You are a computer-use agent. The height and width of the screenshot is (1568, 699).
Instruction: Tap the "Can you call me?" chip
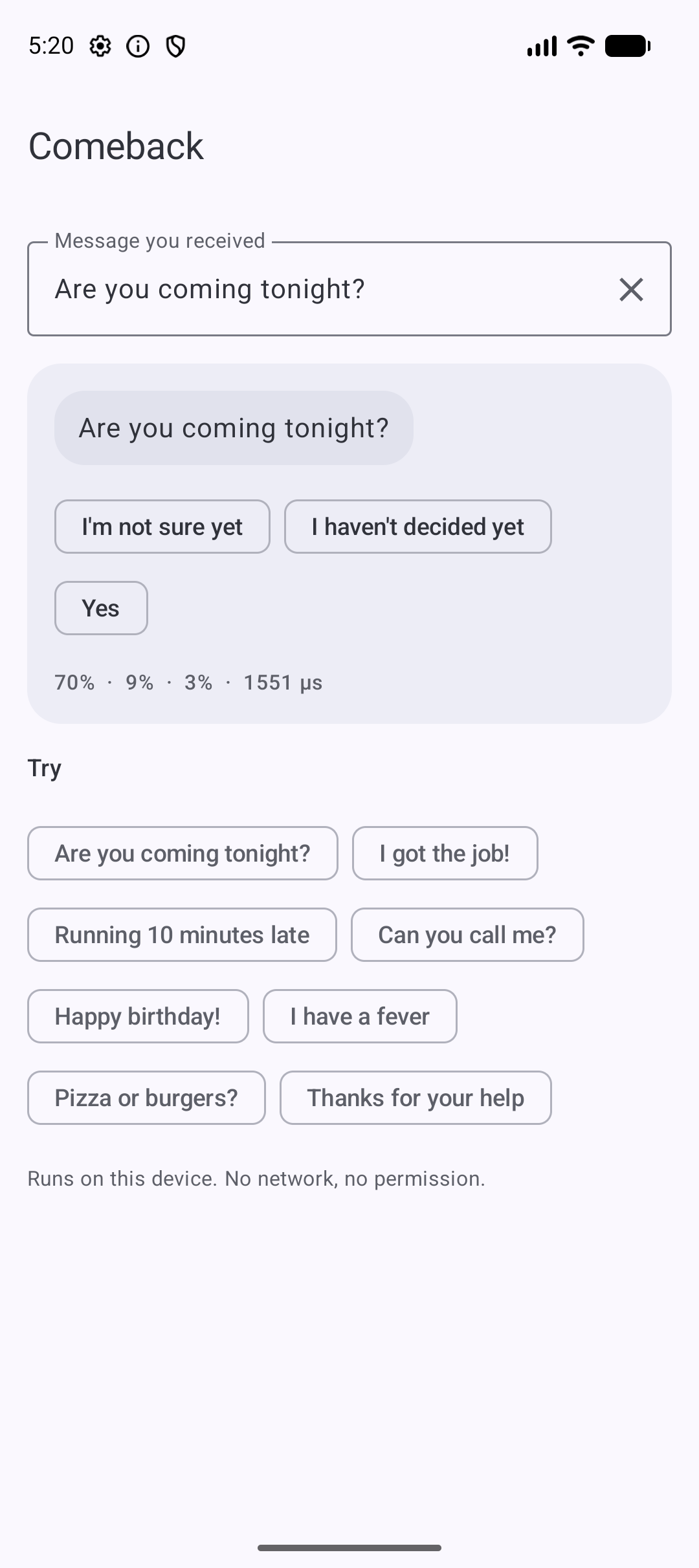coord(467,935)
